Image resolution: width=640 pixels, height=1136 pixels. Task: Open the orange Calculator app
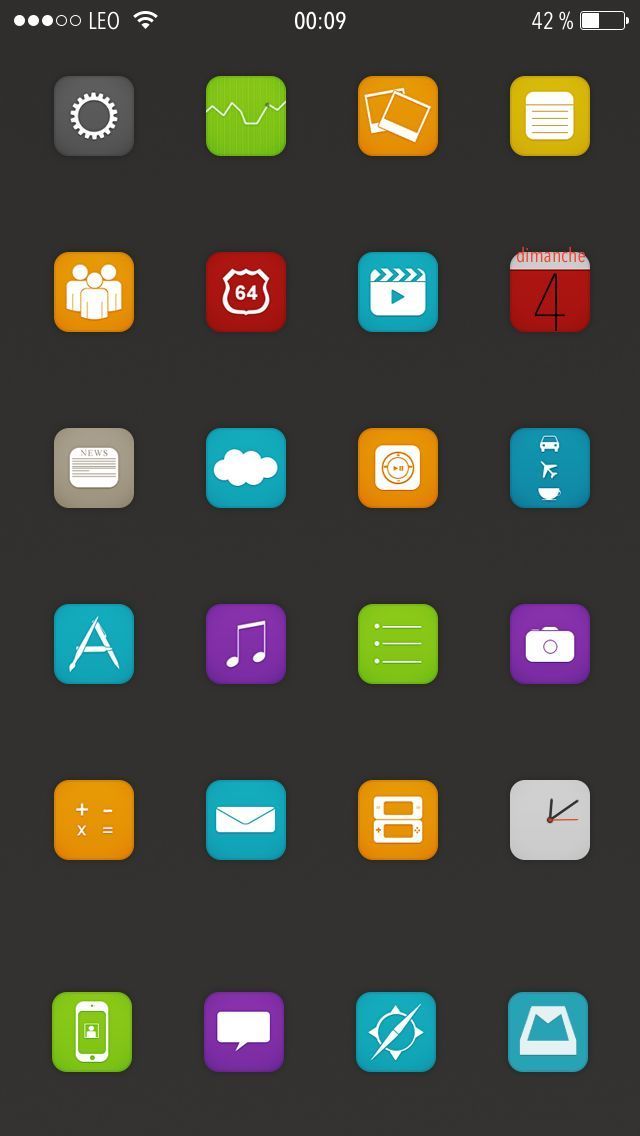pos(94,820)
